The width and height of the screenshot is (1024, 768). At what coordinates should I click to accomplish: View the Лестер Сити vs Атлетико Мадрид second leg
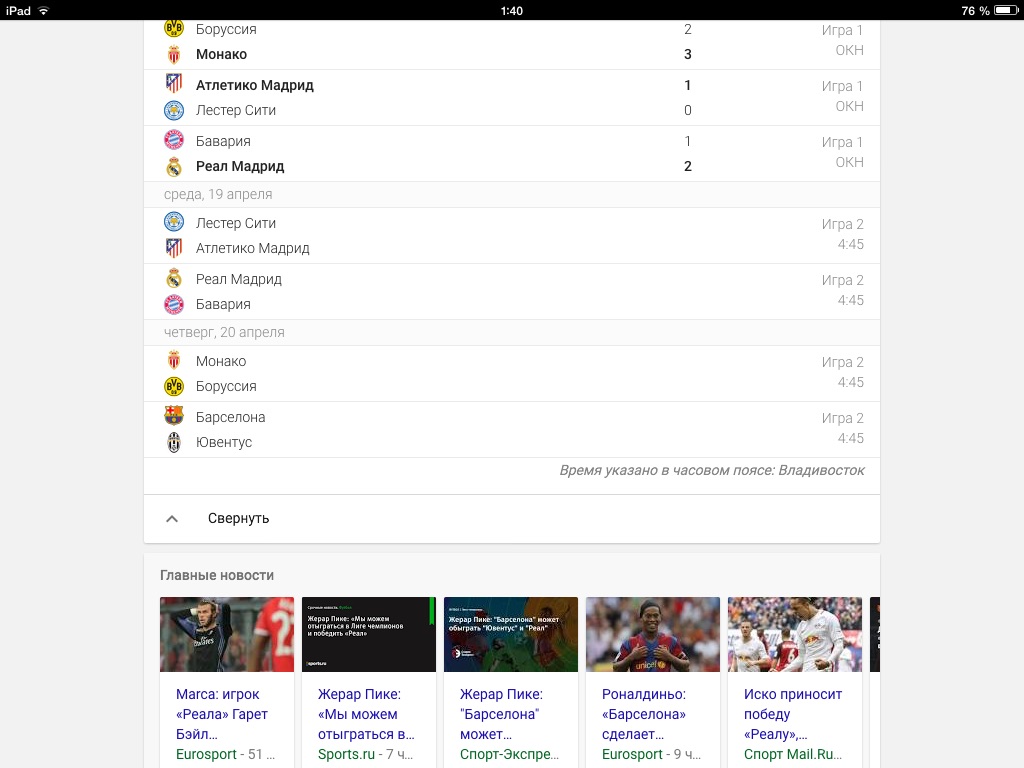[510, 236]
